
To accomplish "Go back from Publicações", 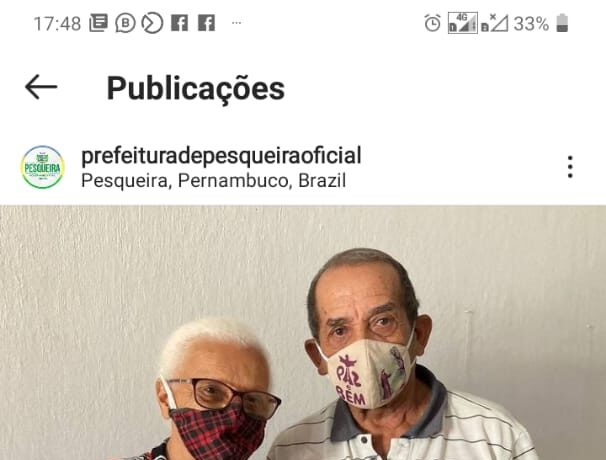I will (41, 88).
